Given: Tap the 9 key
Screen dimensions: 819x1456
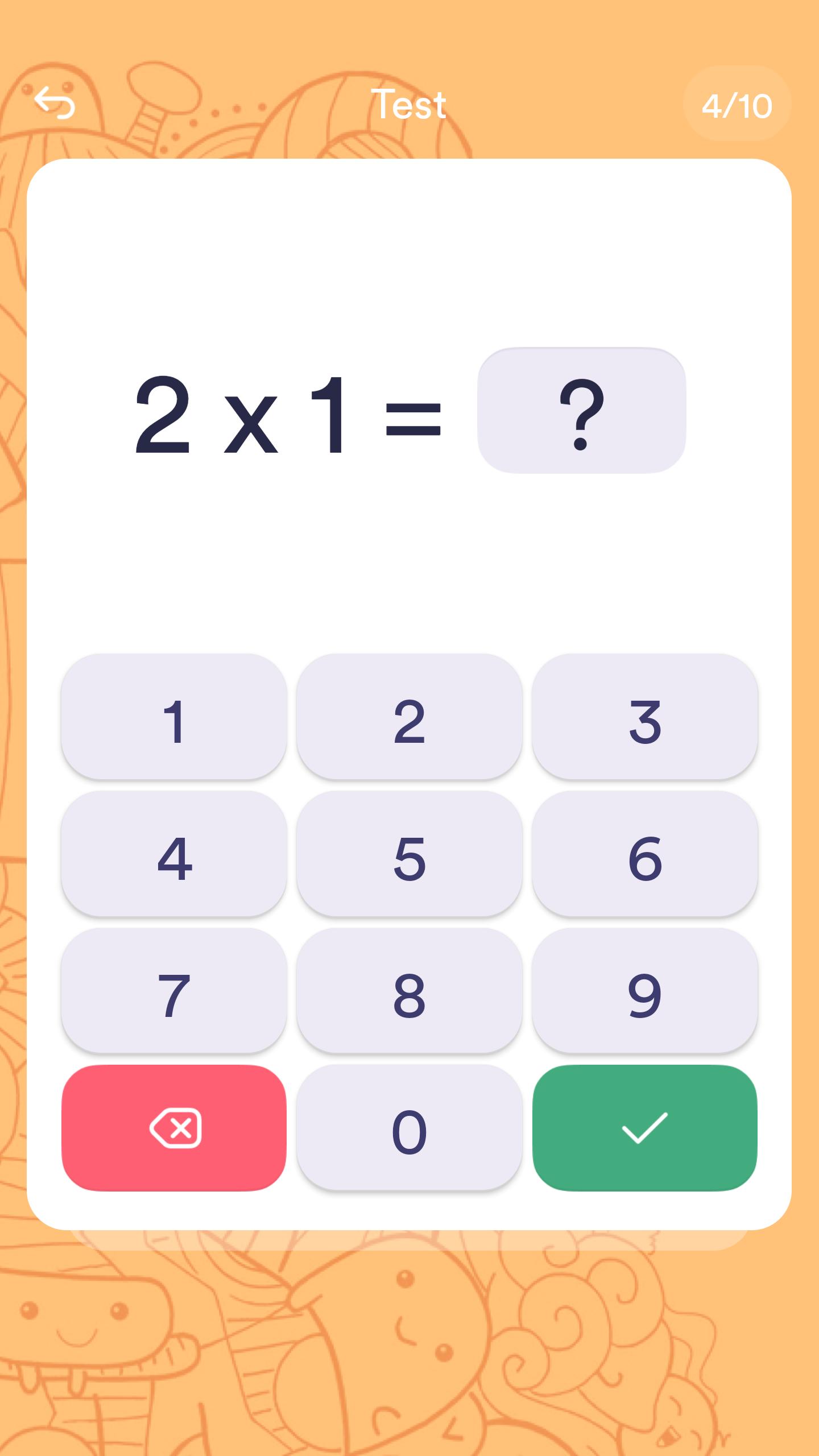Looking at the screenshot, I should [645, 990].
